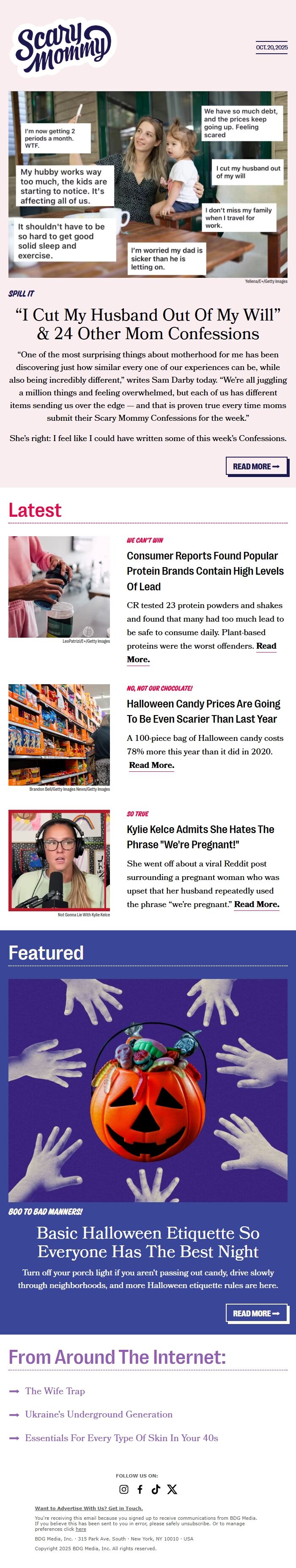Open the Mom Confessions hero image
Screen dimensions: 296x1568
[x=148, y=184]
